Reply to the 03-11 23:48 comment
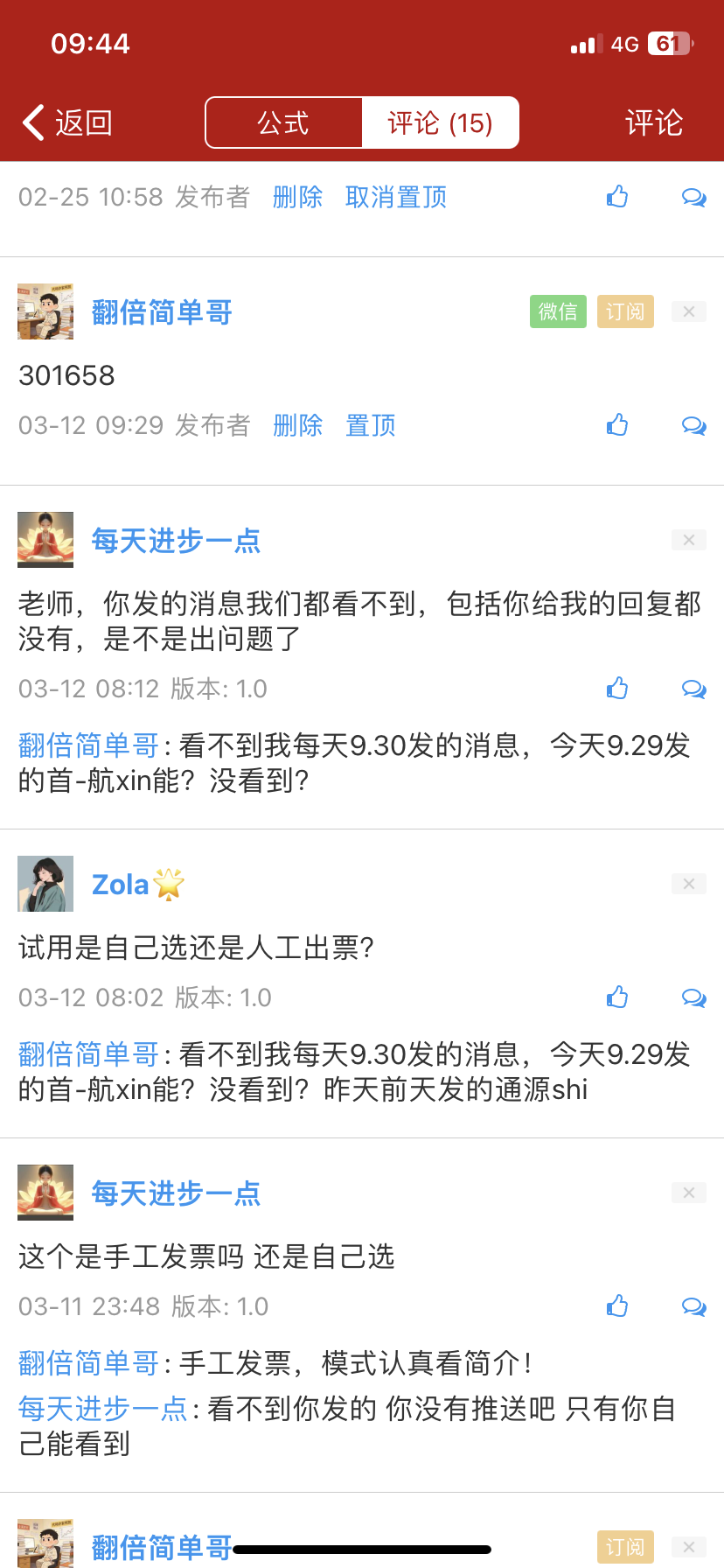The height and width of the screenshot is (1568, 724). (693, 1307)
